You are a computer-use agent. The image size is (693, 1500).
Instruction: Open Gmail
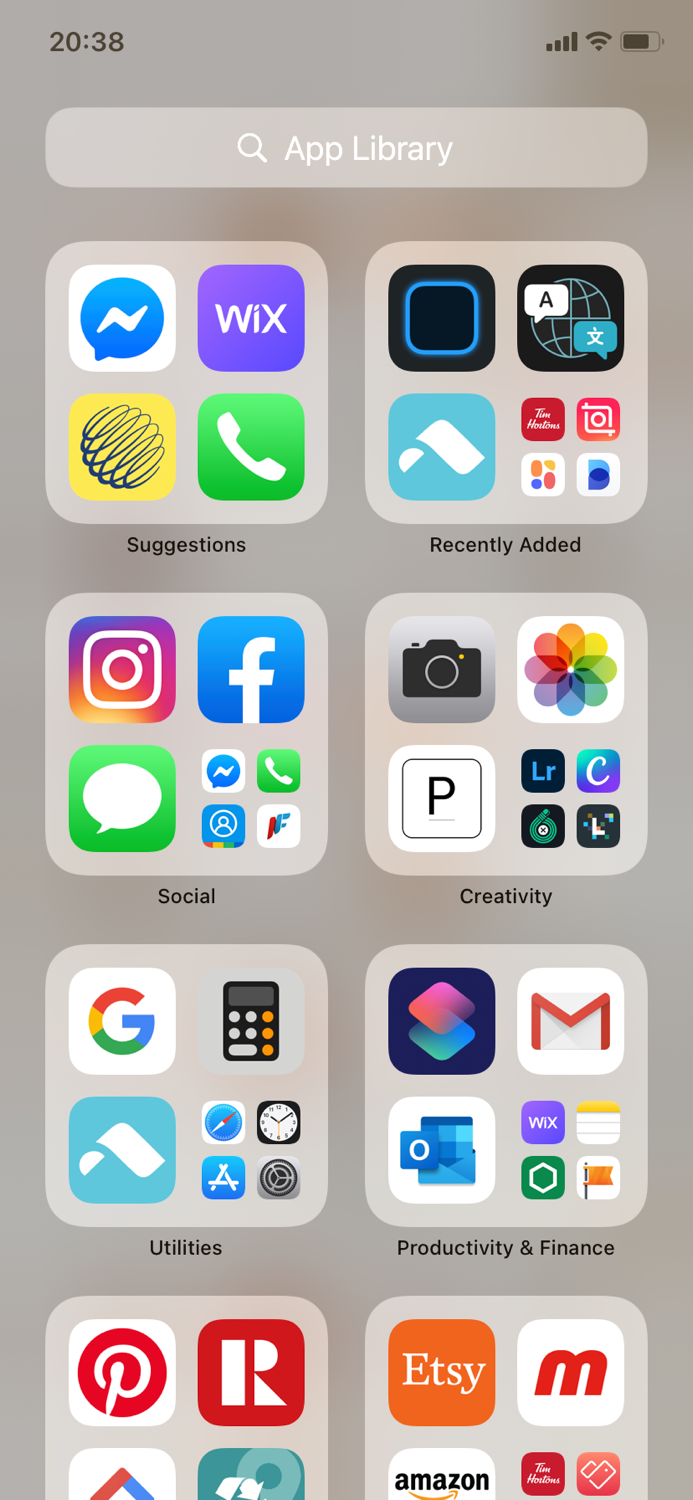click(x=570, y=1021)
